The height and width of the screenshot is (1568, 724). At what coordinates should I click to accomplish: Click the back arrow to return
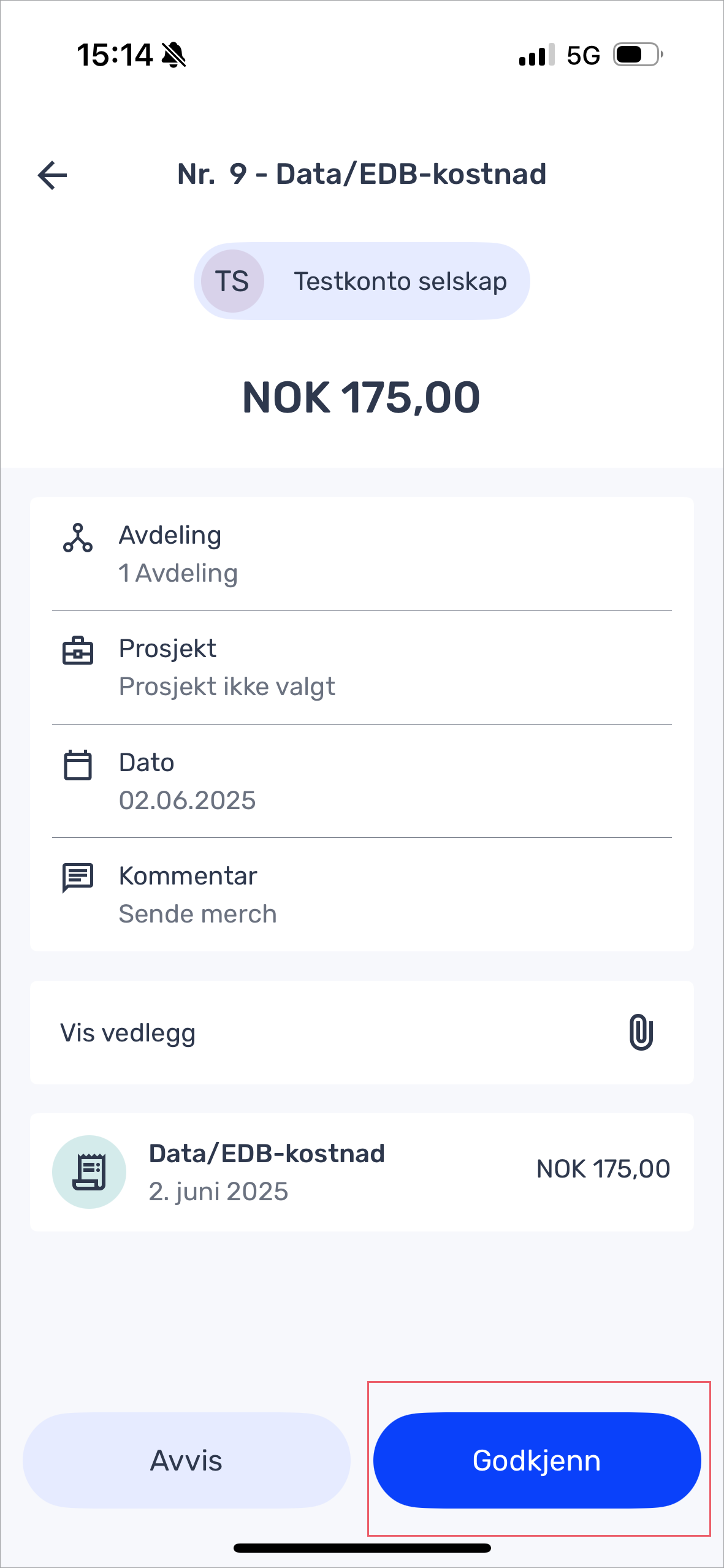(51, 175)
